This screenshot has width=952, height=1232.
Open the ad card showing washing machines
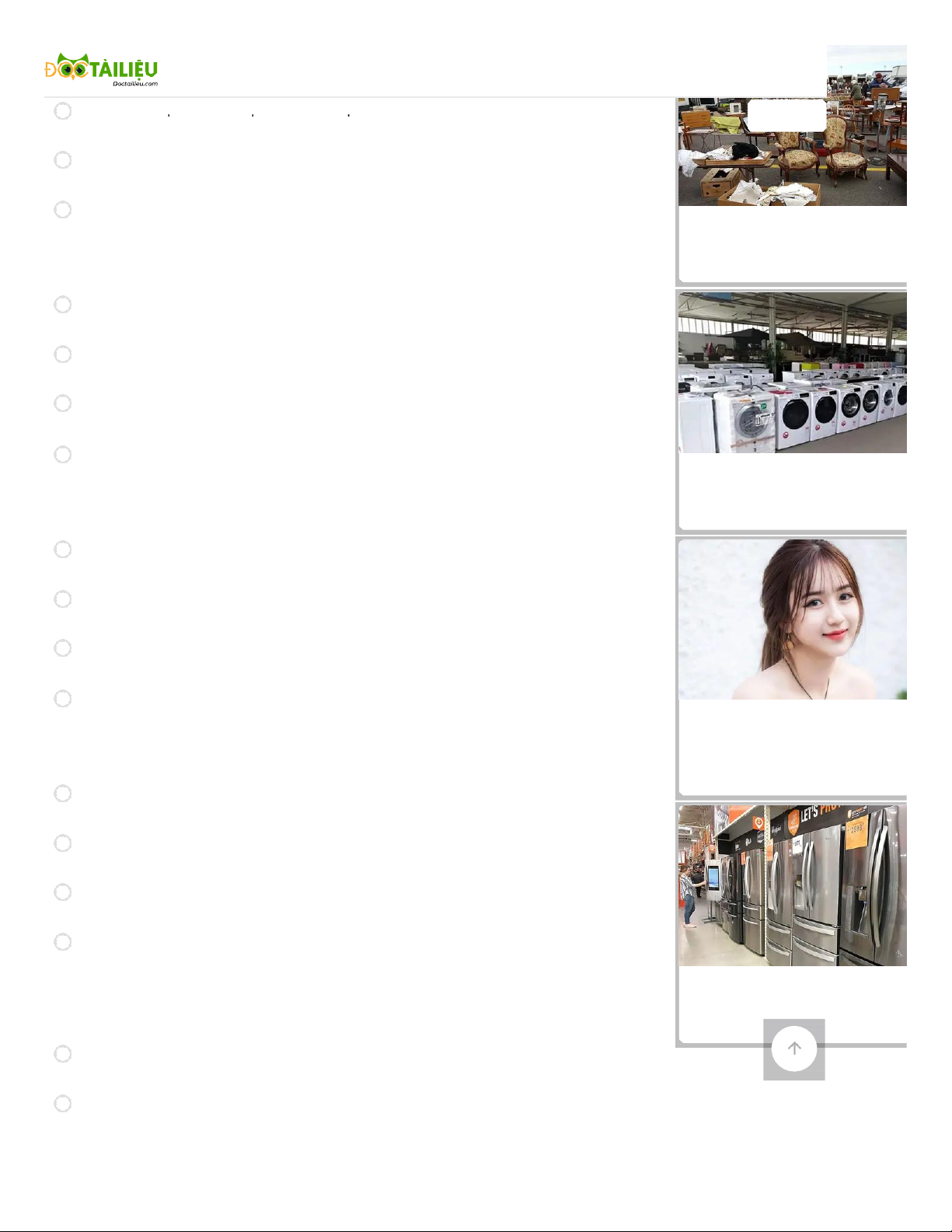pyautogui.click(x=792, y=373)
